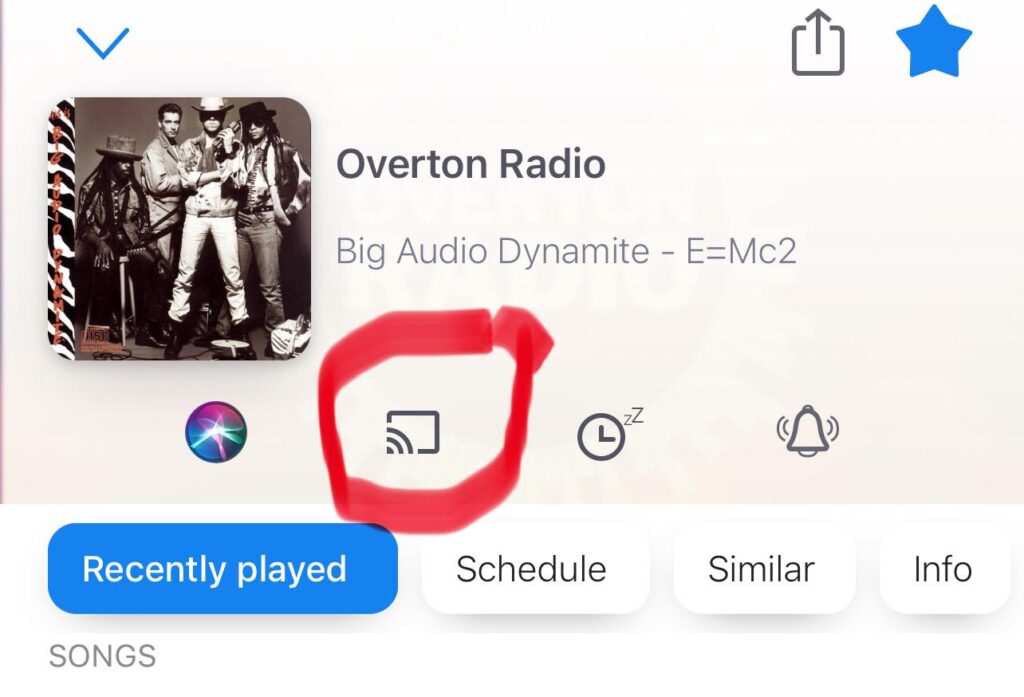Open the Info tab
The height and width of the screenshot is (697, 1024).
(x=942, y=569)
